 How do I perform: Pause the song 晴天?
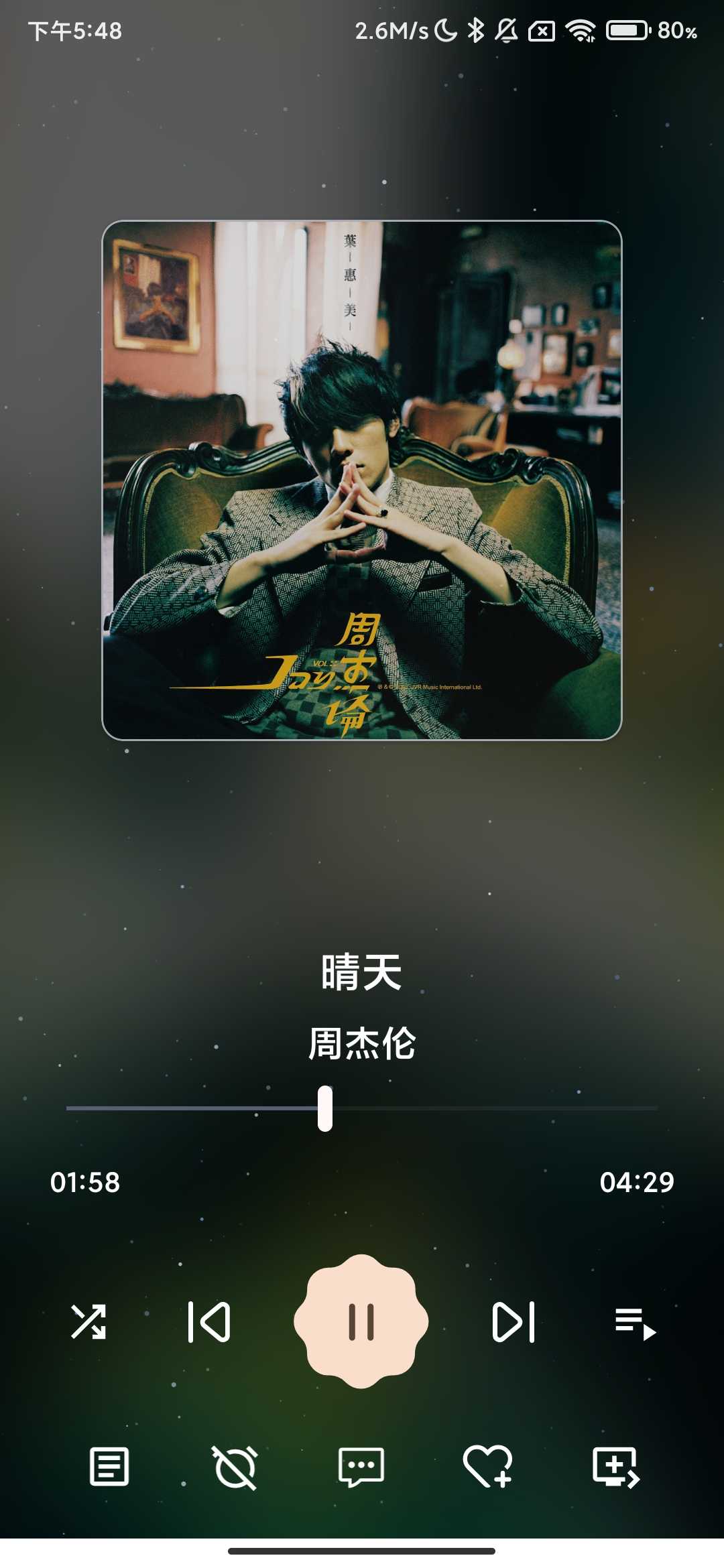click(x=361, y=1321)
